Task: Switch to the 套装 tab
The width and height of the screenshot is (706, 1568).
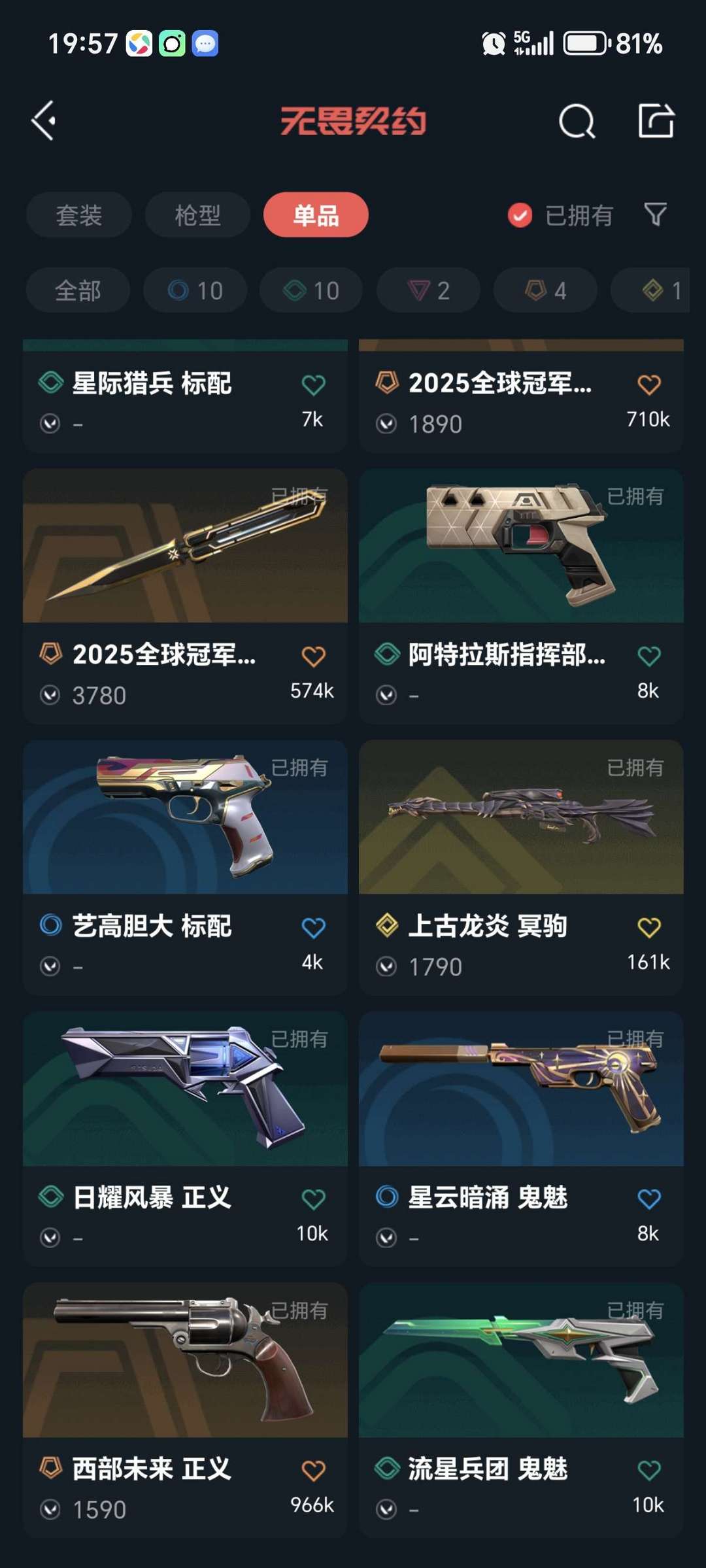Action: [x=79, y=214]
